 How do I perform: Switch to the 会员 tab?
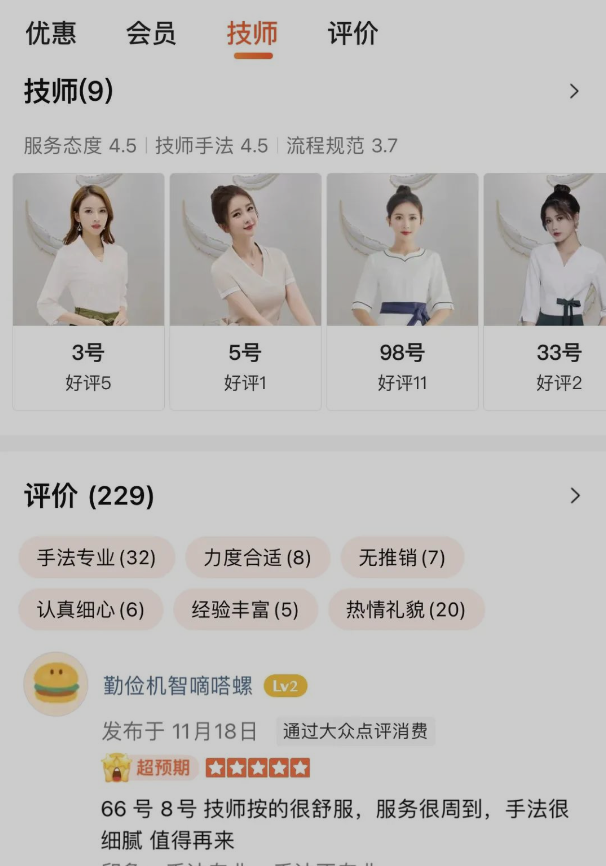[x=151, y=33]
